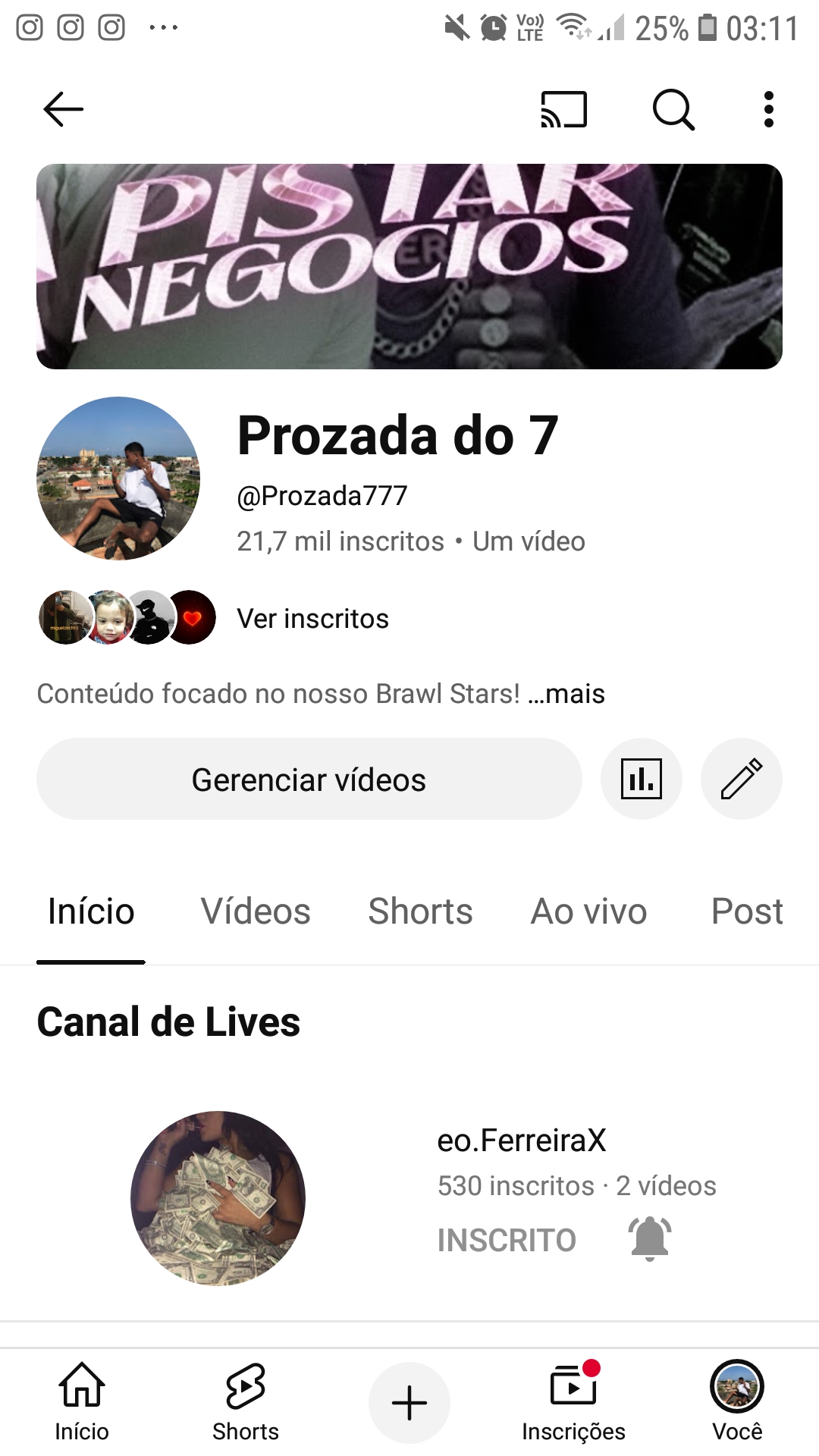The width and height of the screenshot is (819, 1456).
Task: Open the search icon
Action: coord(673,109)
